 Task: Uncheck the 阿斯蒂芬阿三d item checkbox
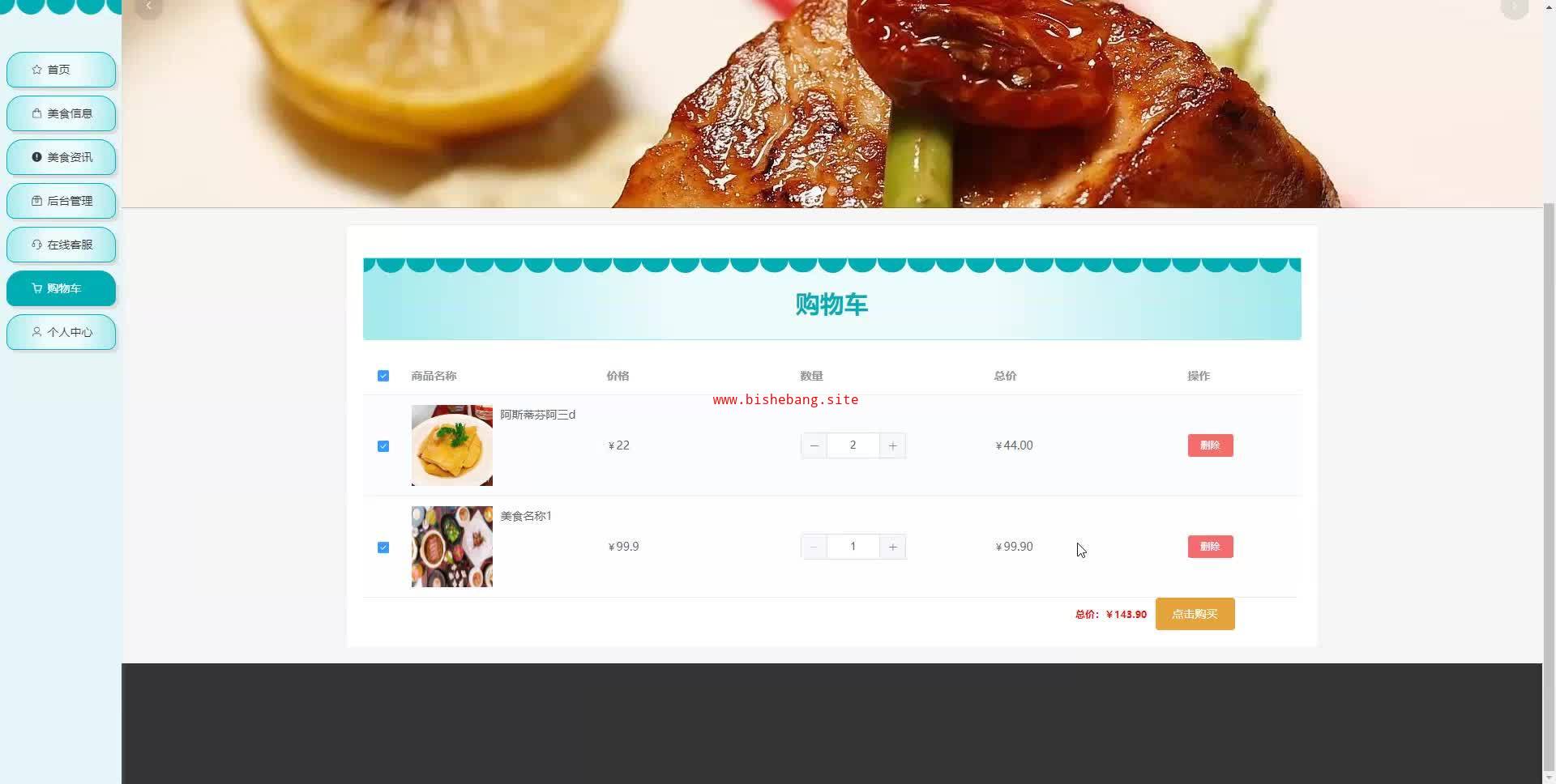[x=383, y=446]
